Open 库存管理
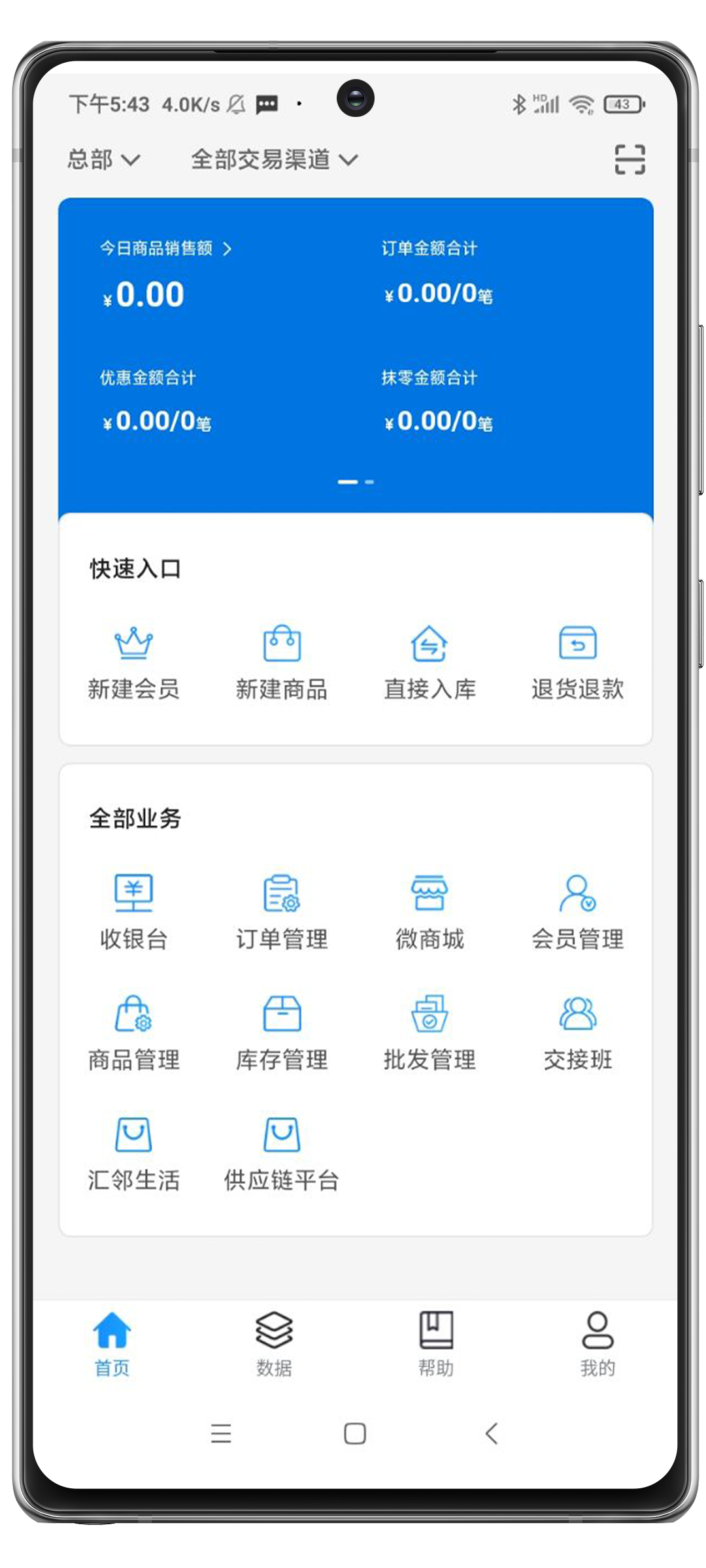This screenshot has height=1568, width=706. tap(282, 1032)
